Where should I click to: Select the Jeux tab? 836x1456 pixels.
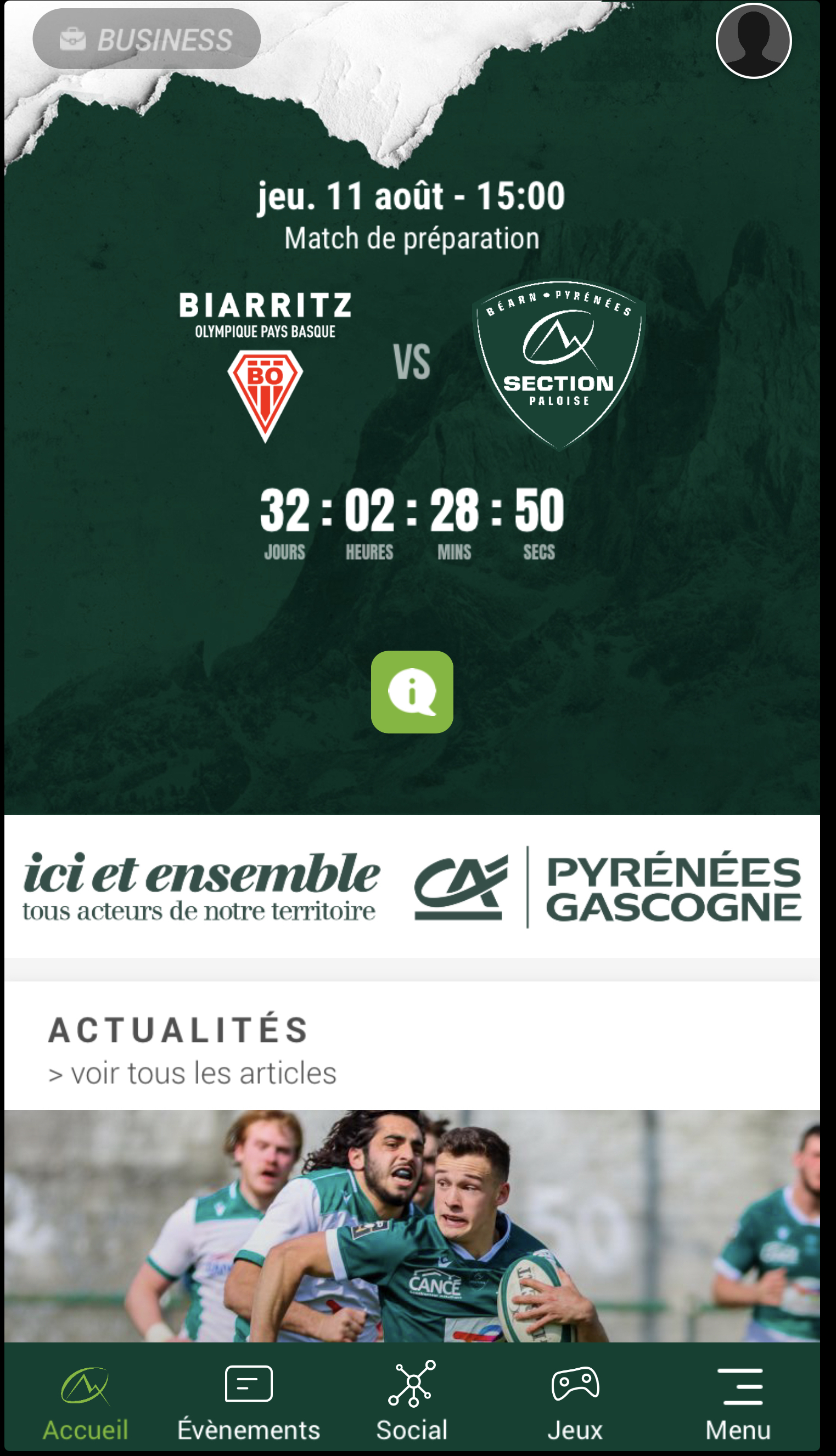(575, 1403)
